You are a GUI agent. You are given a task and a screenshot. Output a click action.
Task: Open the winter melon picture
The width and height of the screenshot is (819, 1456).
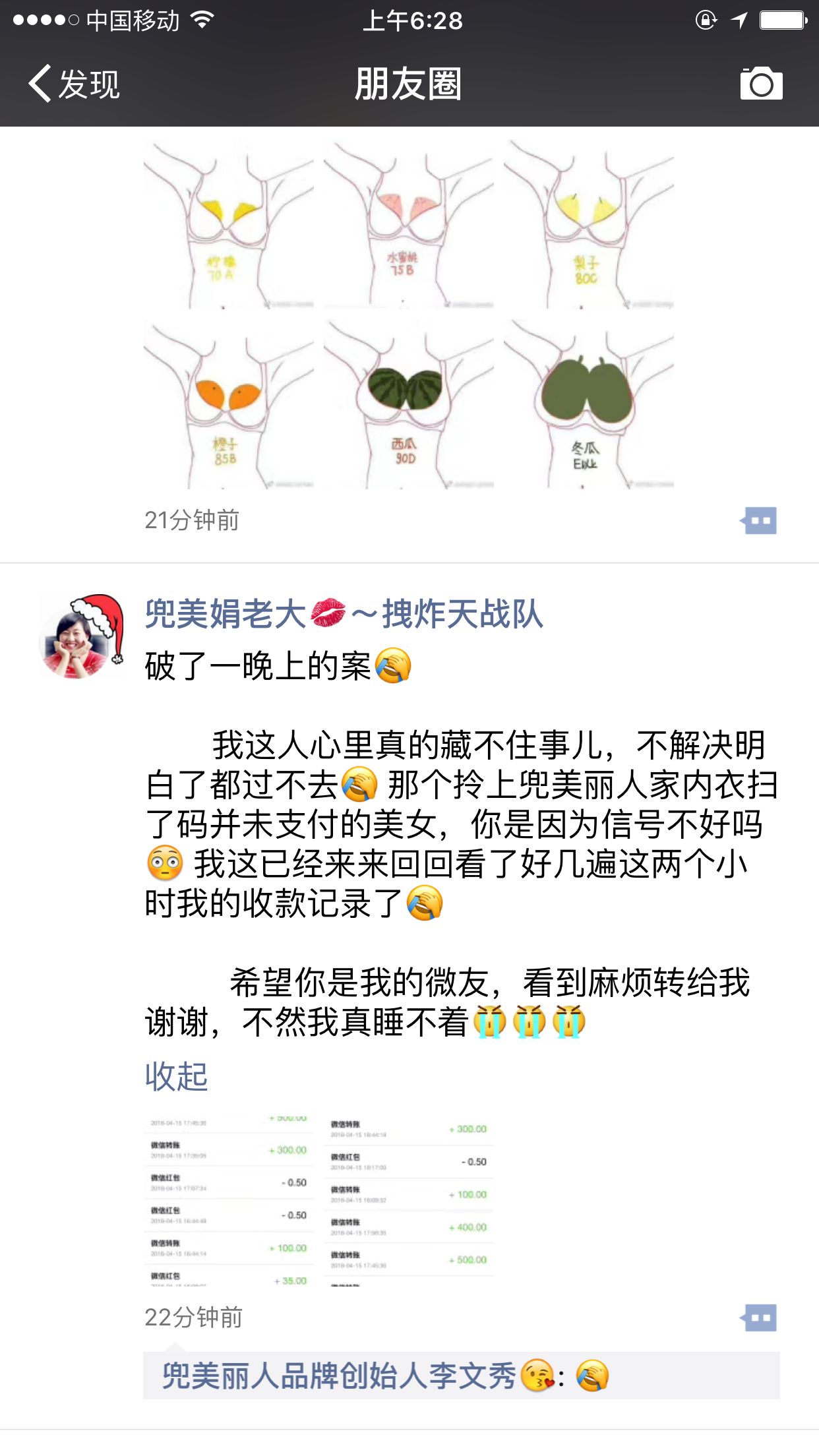pyautogui.click(x=588, y=404)
